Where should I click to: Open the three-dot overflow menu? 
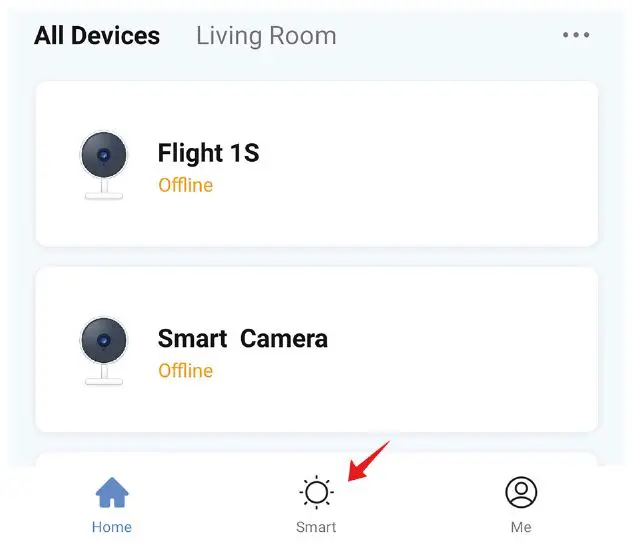coord(576,36)
